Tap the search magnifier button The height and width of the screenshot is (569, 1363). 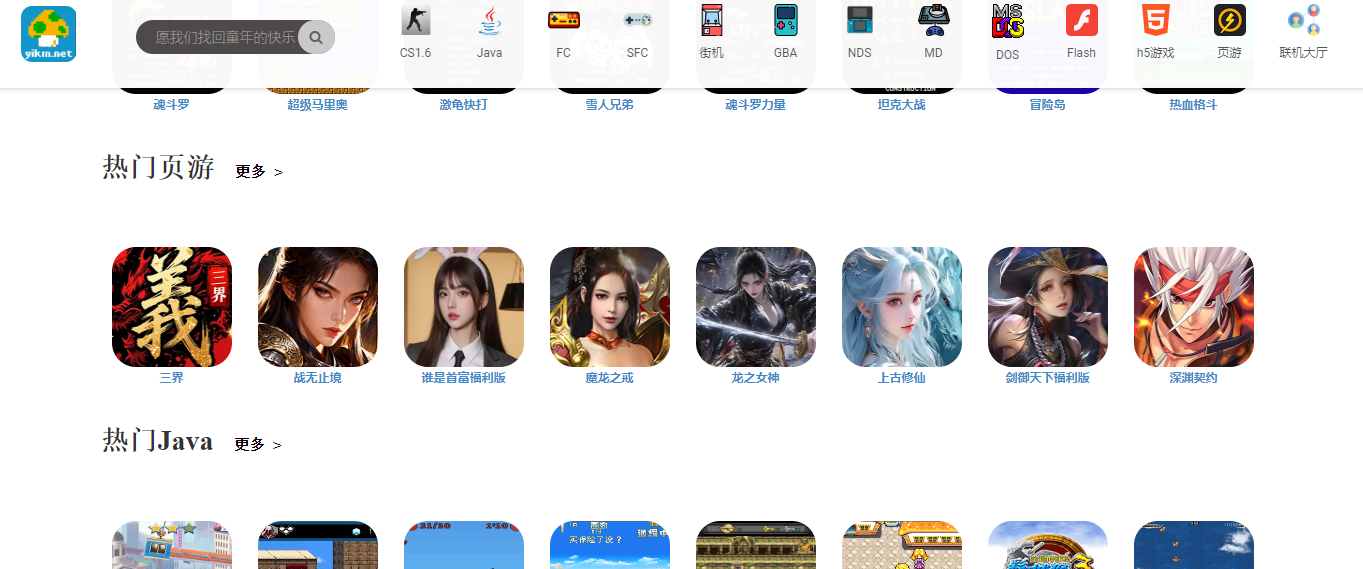coord(316,38)
